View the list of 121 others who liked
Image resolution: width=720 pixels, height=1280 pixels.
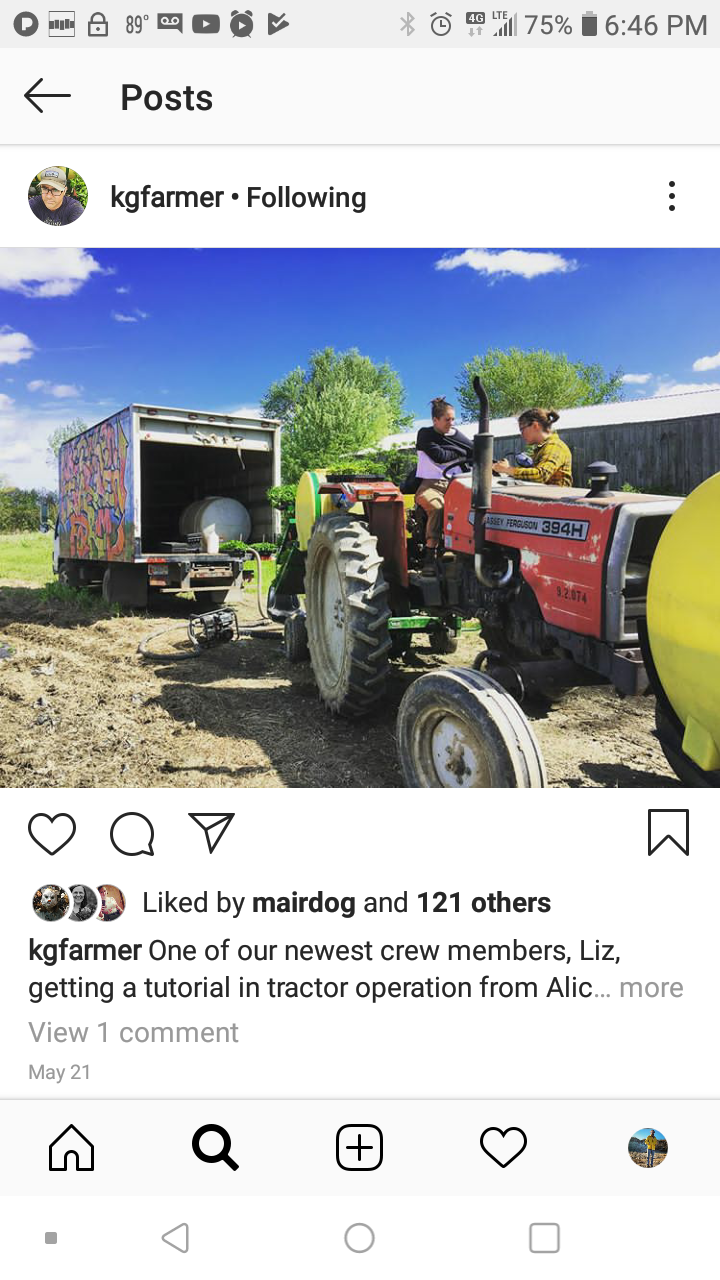tap(484, 903)
